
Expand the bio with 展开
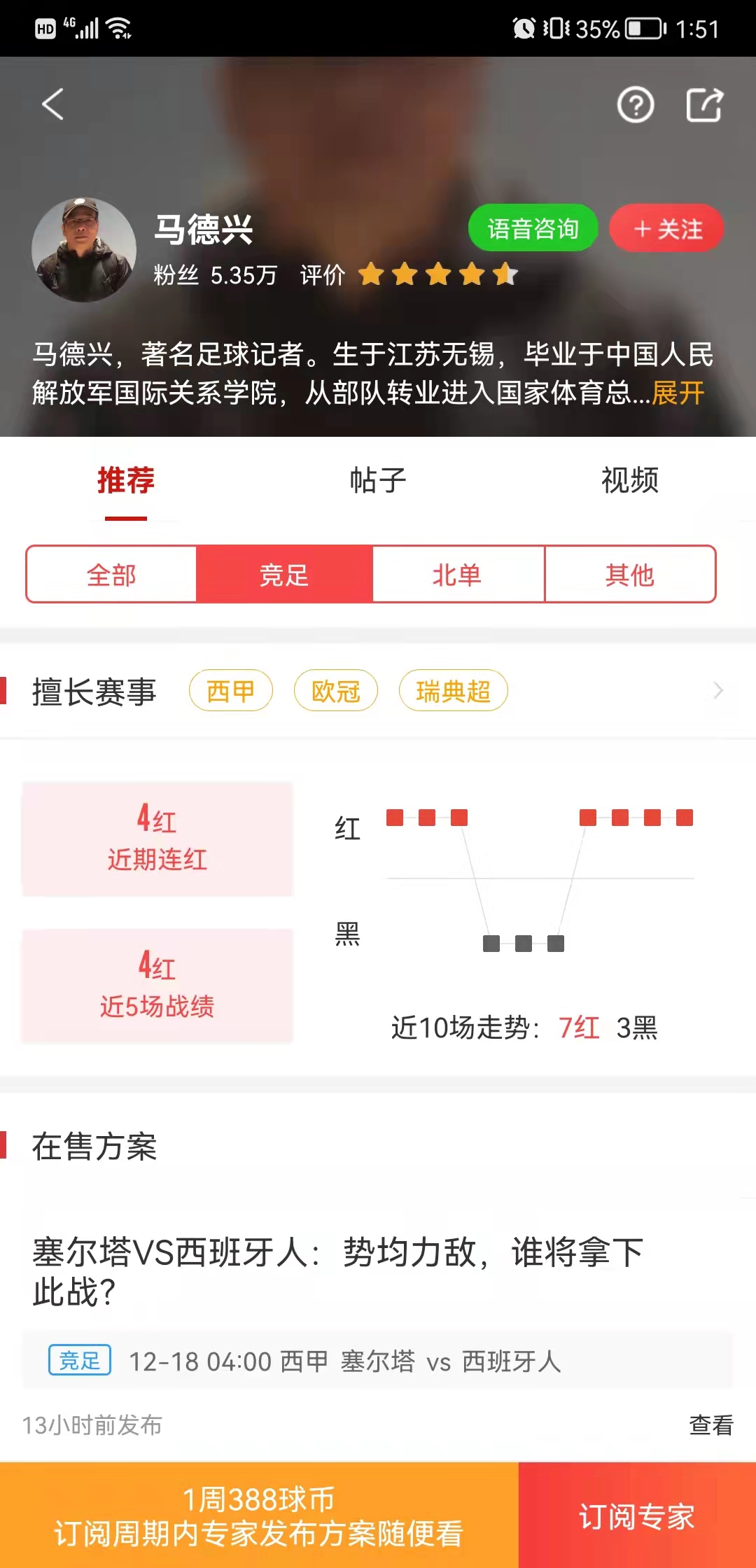[x=678, y=393]
